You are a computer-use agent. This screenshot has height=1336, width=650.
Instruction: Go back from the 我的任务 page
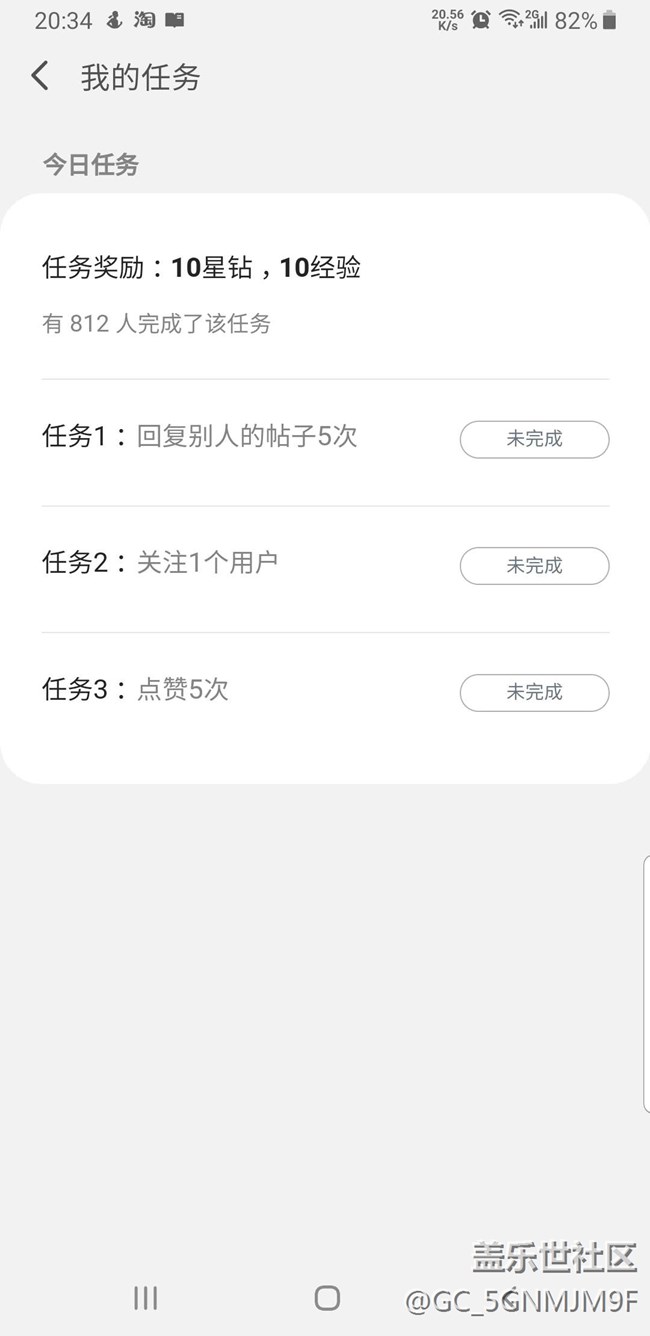pyautogui.click(x=40, y=76)
